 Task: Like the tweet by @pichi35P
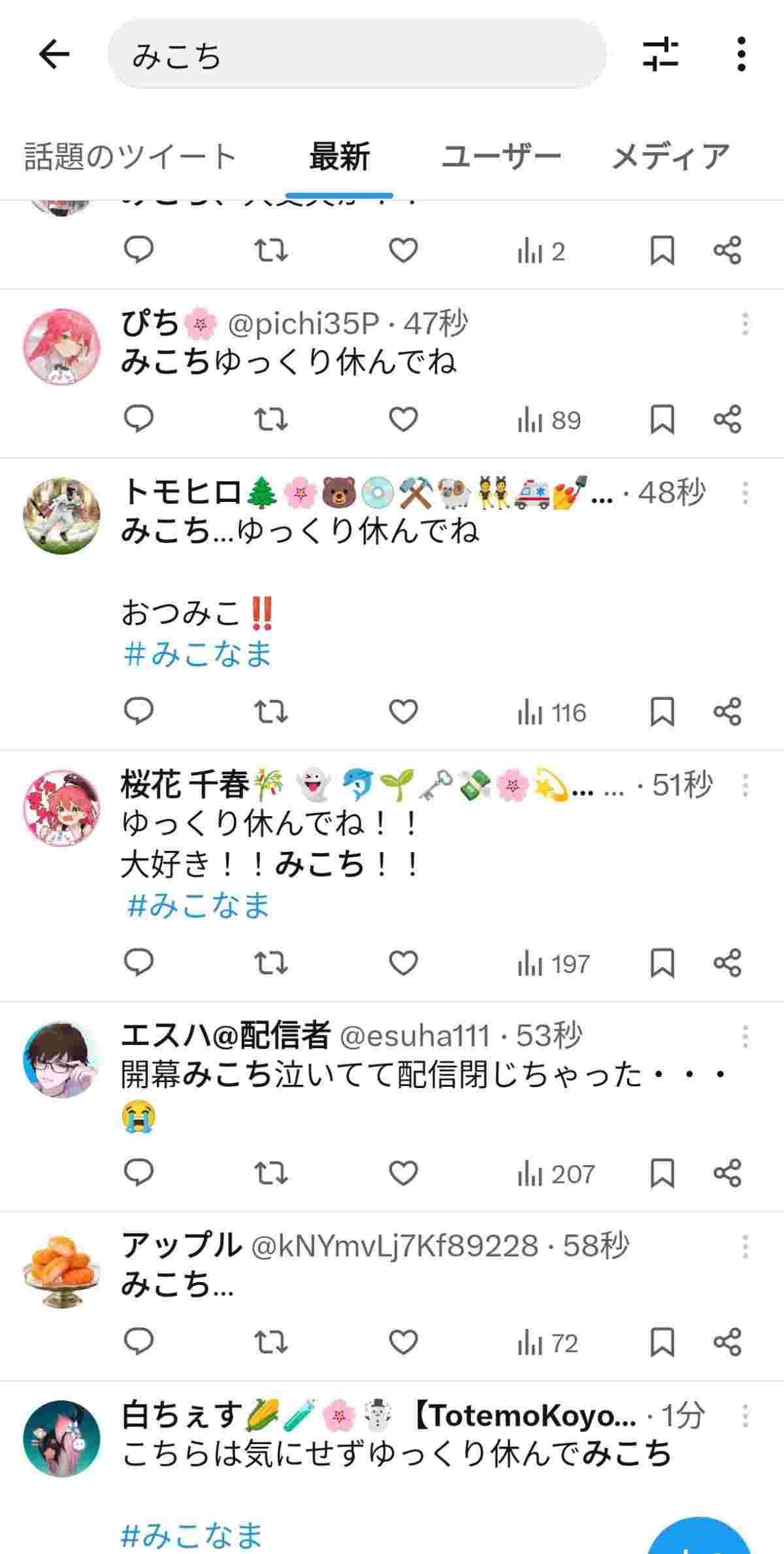click(x=403, y=419)
